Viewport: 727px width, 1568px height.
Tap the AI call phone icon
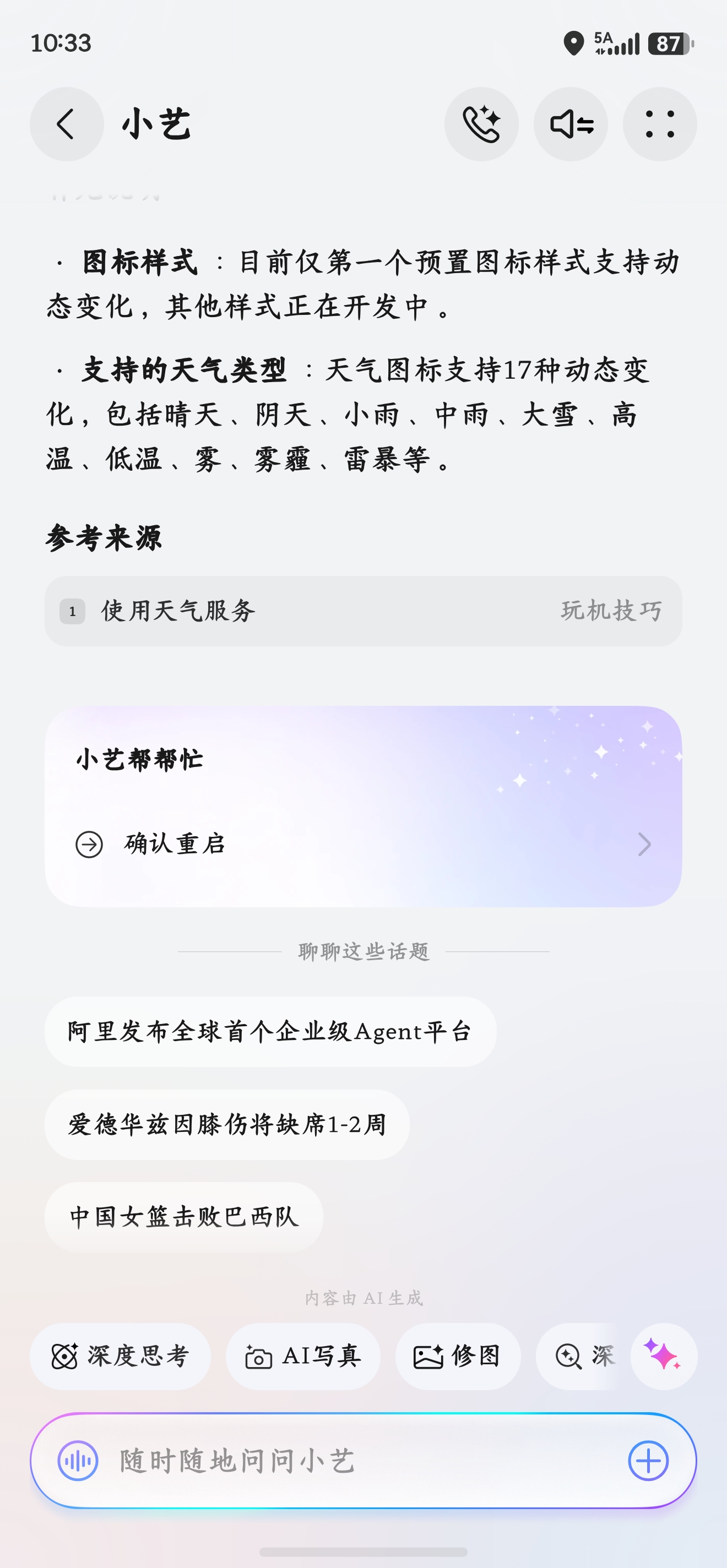[480, 123]
